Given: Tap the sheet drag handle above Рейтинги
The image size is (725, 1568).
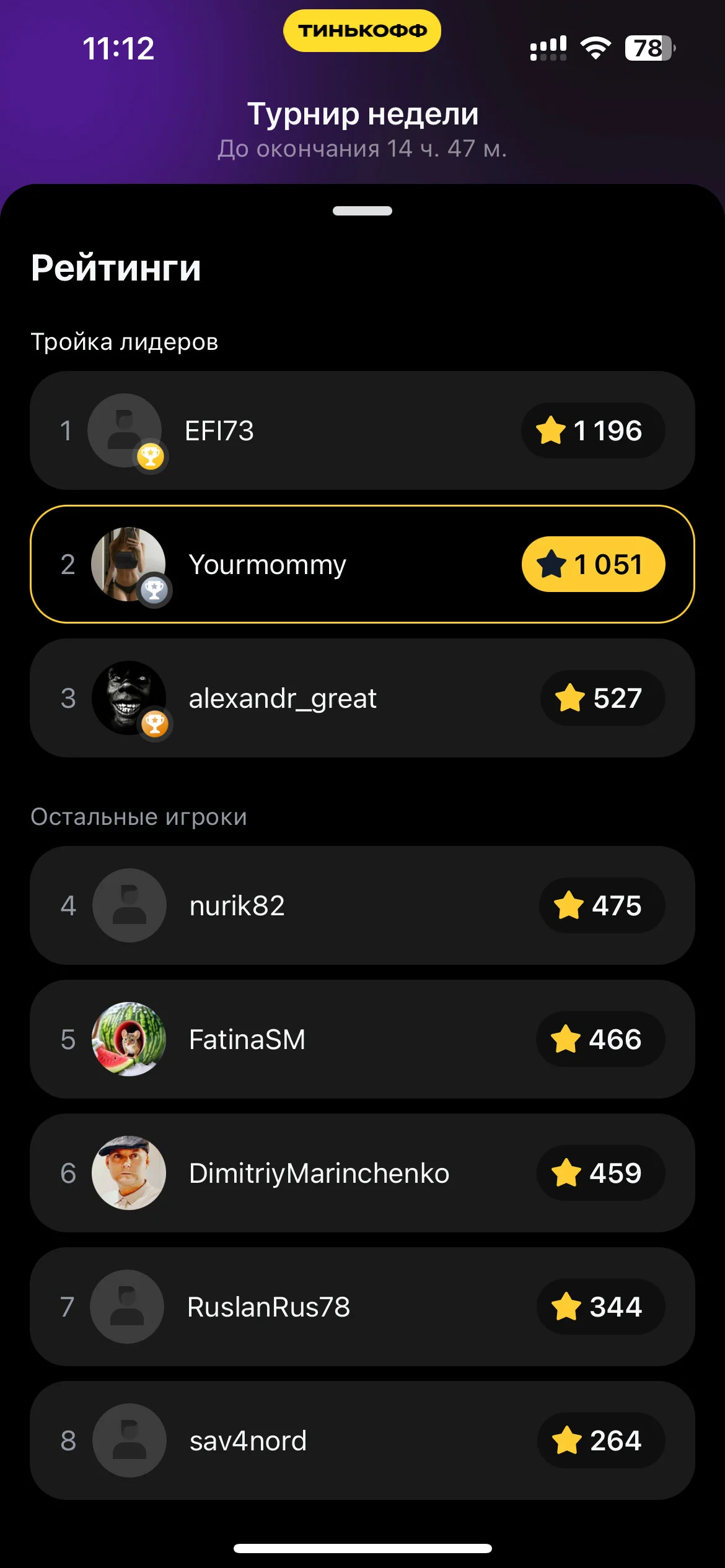Looking at the screenshot, I should click(362, 211).
